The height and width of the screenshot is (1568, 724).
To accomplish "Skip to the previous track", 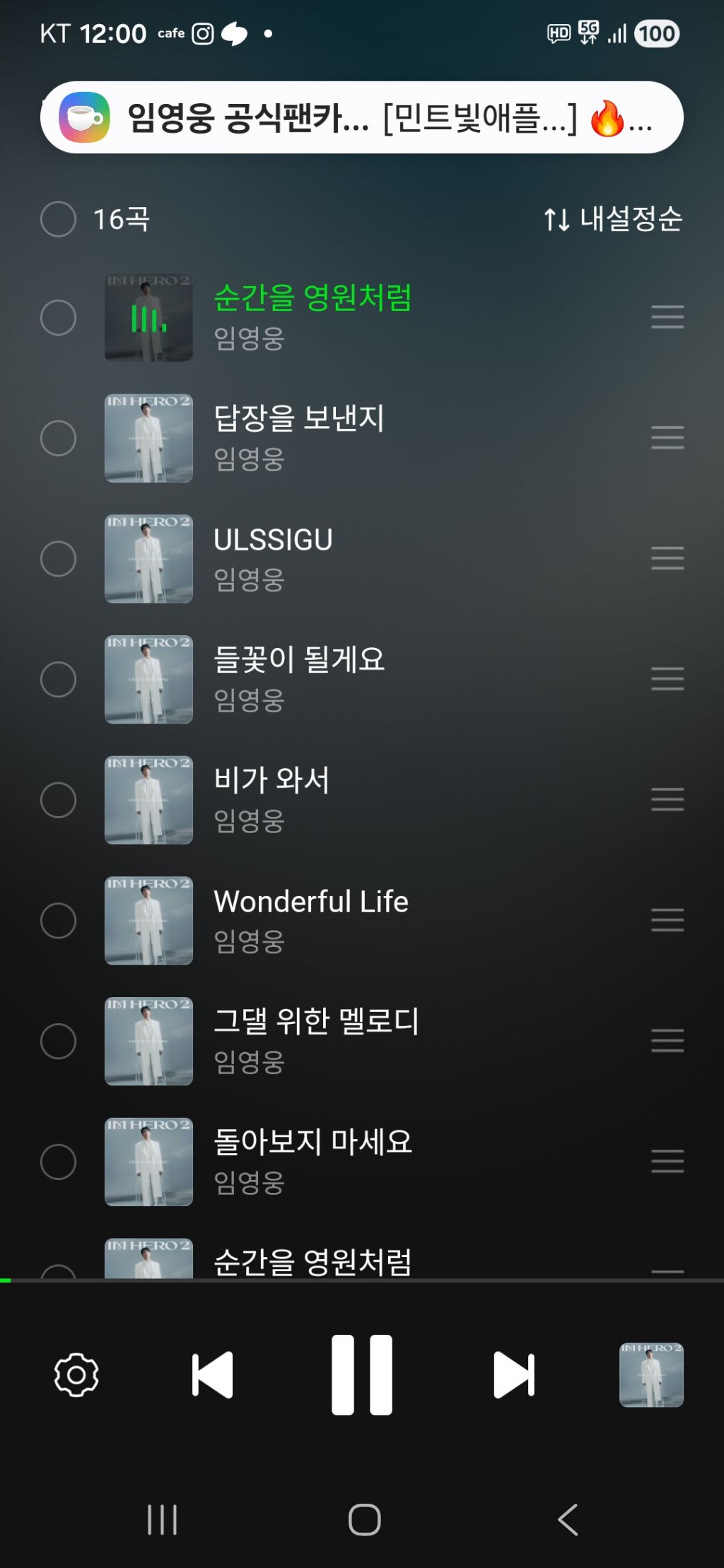I will (212, 1375).
